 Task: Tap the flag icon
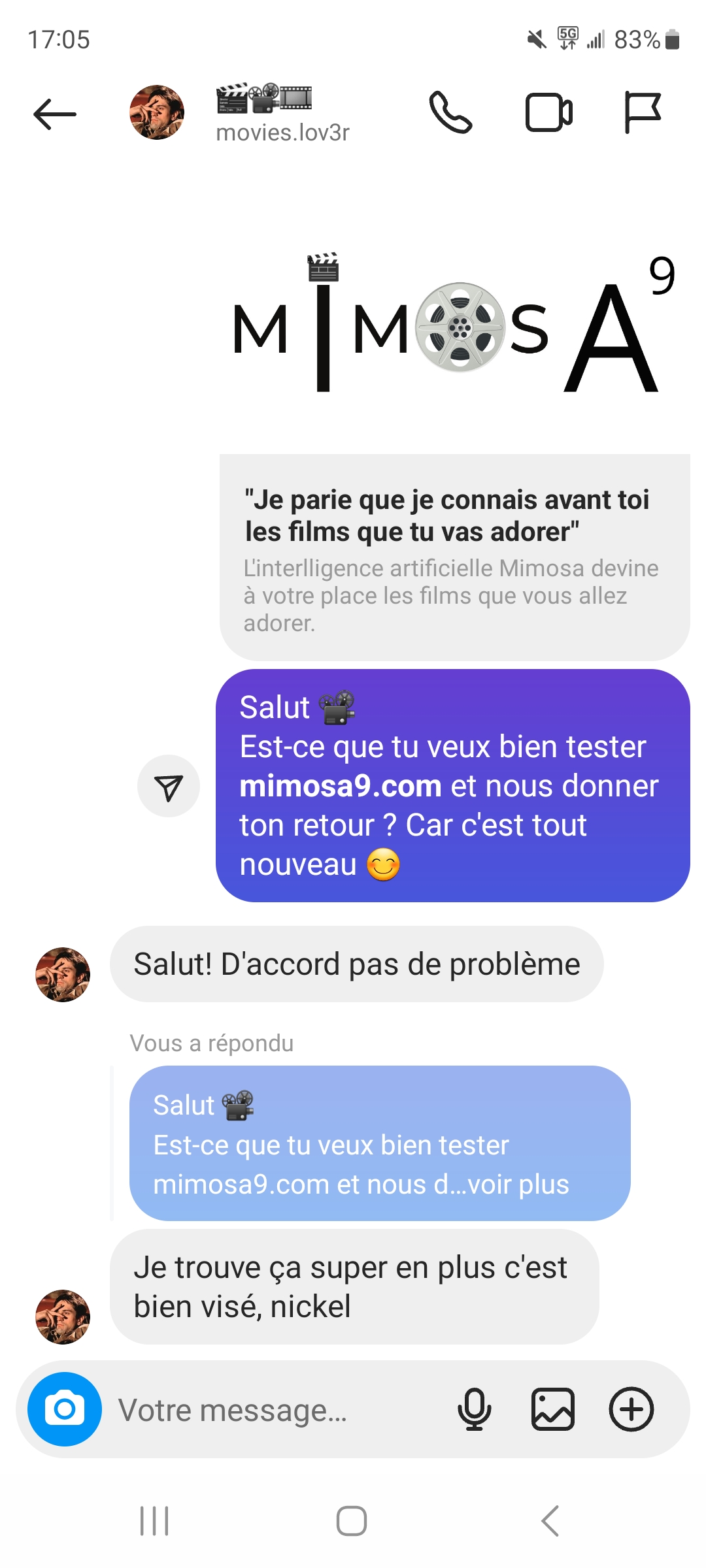643,113
